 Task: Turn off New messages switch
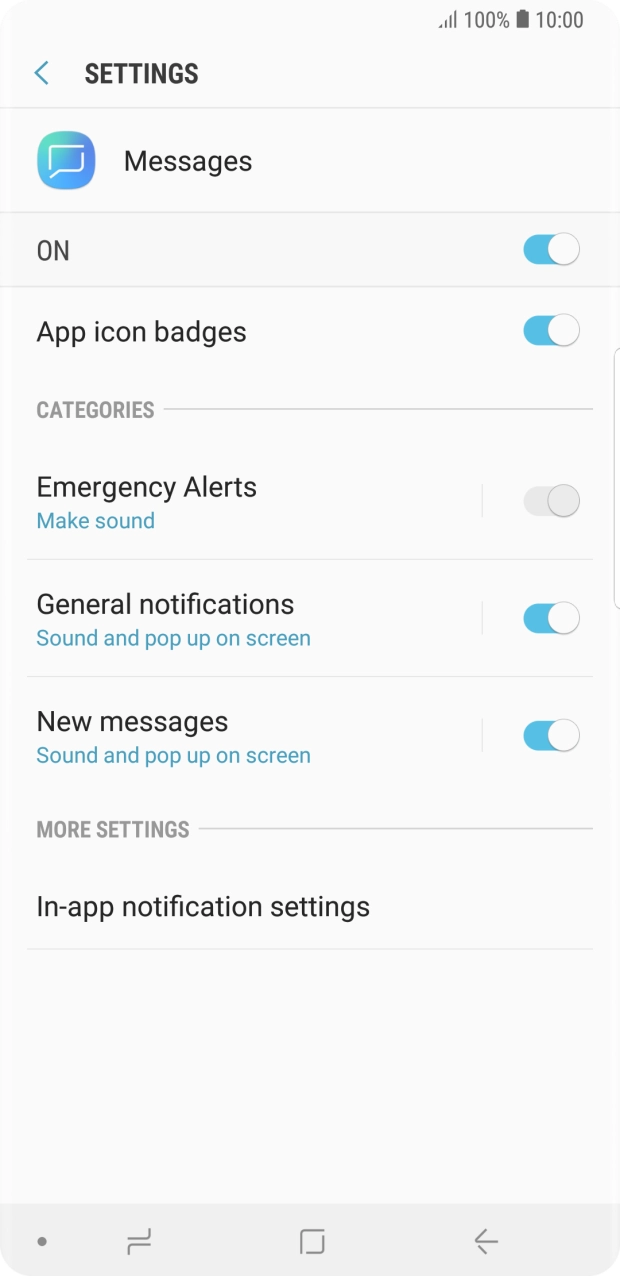(x=551, y=736)
